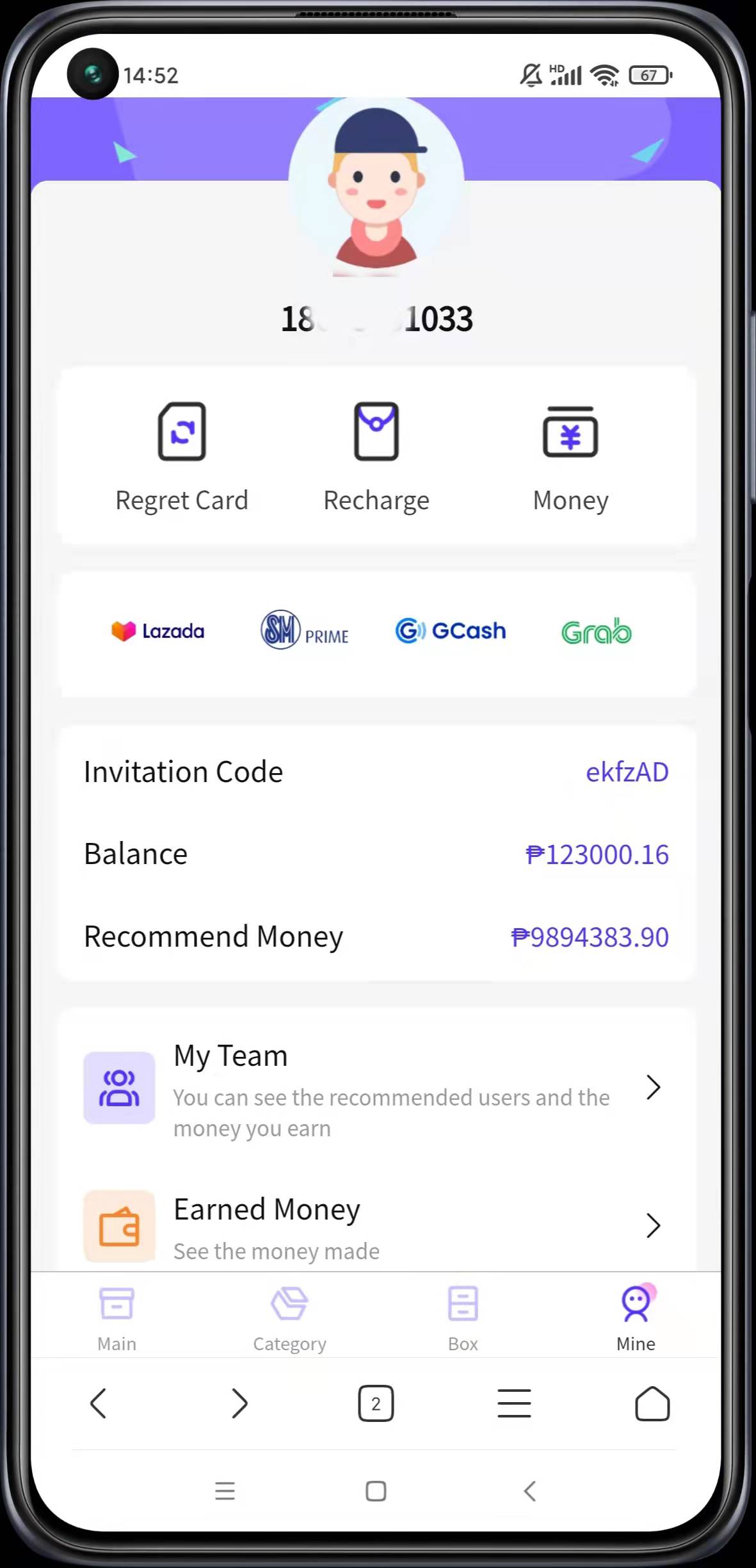This screenshot has height=1568, width=756.
Task: Tap the invitation code ekfzAD
Action: [627, 772]
